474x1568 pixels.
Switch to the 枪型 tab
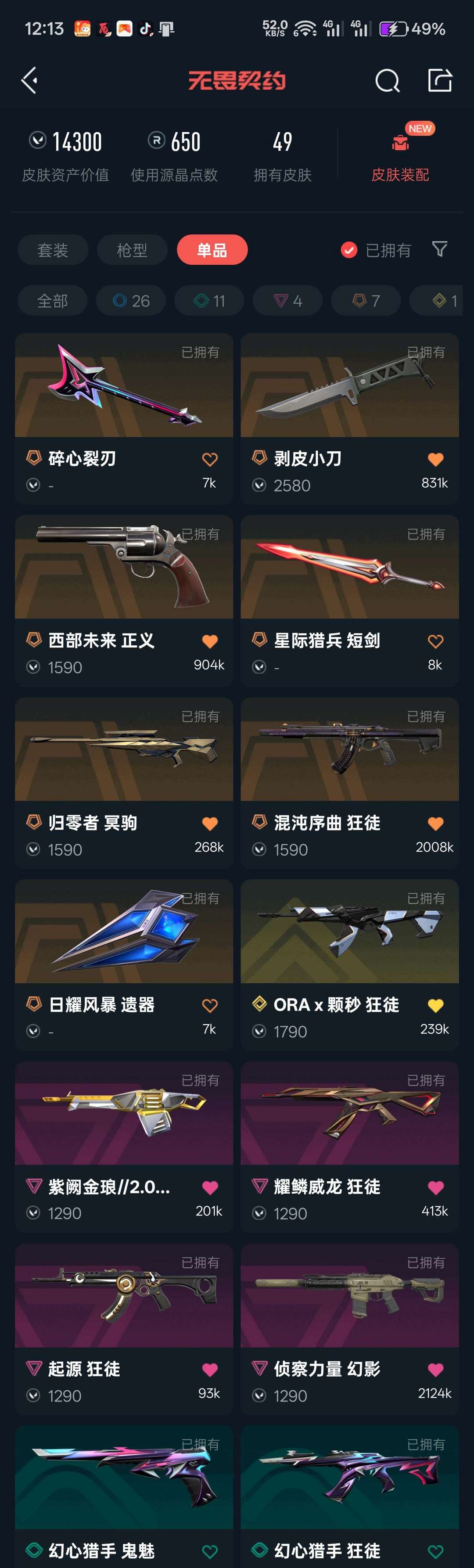[132, 250]
